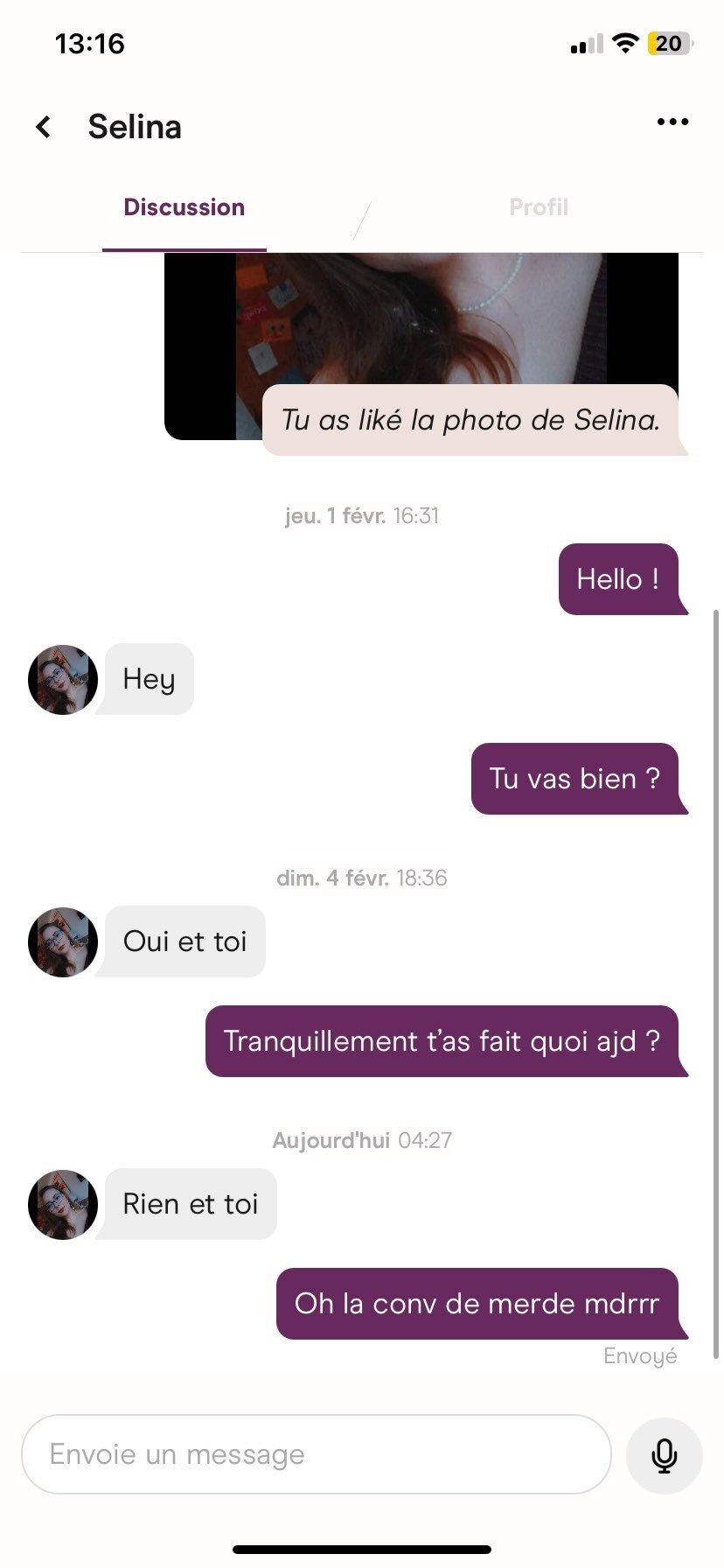Go back from Selina's chat
724x1568 pixels.
[x=43, y=127]
